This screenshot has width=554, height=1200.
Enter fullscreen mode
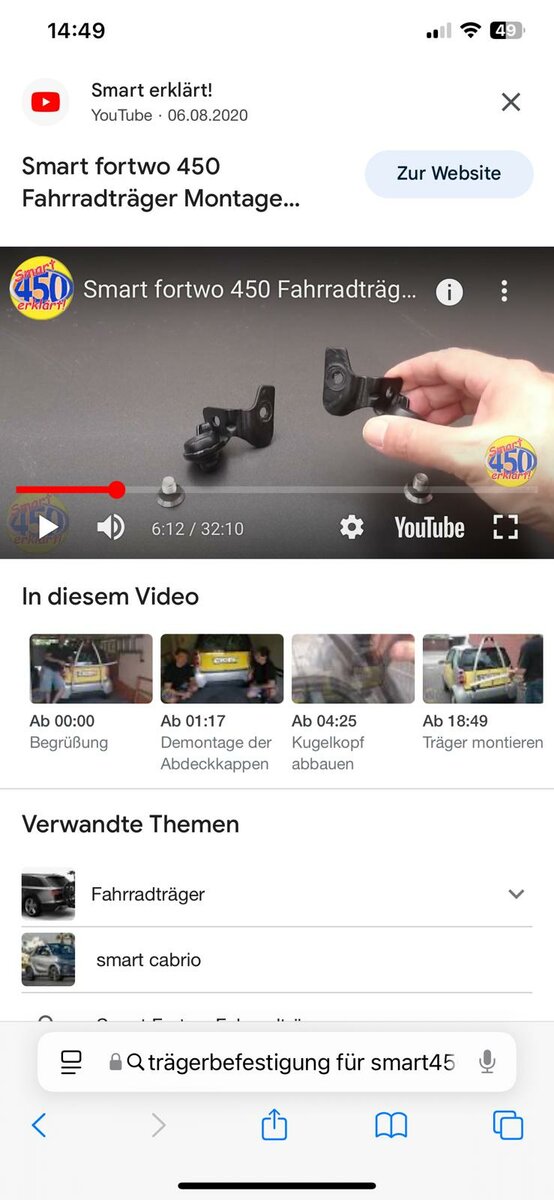click(506, 527)
